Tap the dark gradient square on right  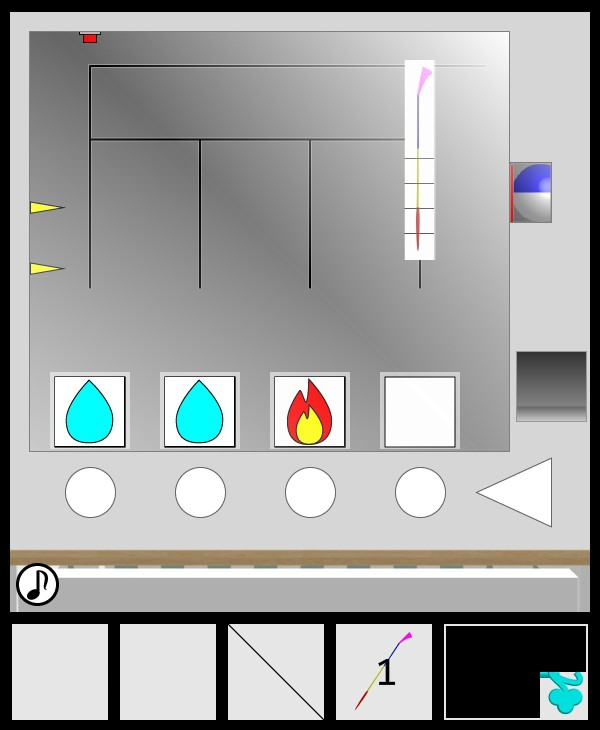[551, 386]
